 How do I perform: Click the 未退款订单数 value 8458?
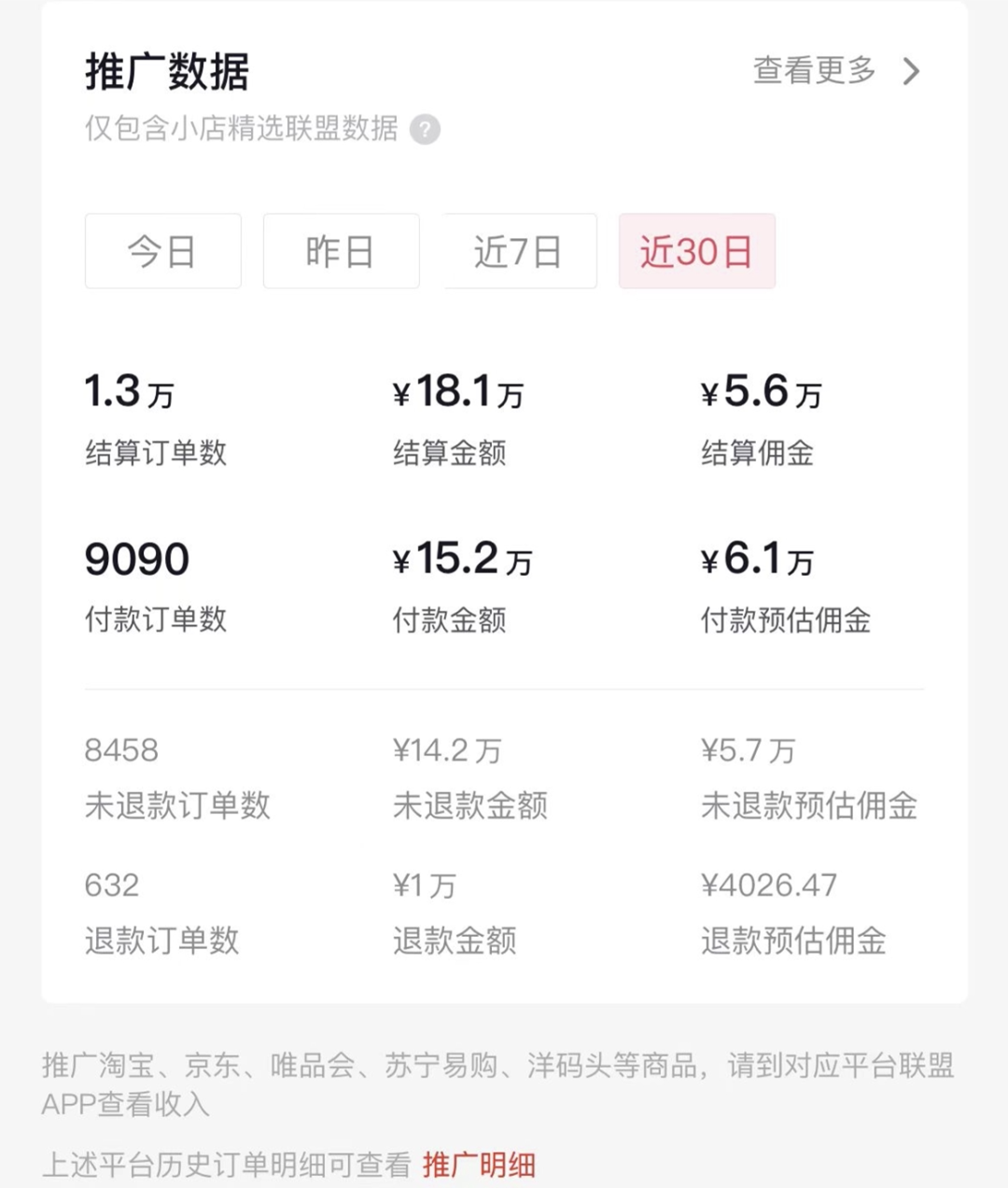[x=121, y=750]
